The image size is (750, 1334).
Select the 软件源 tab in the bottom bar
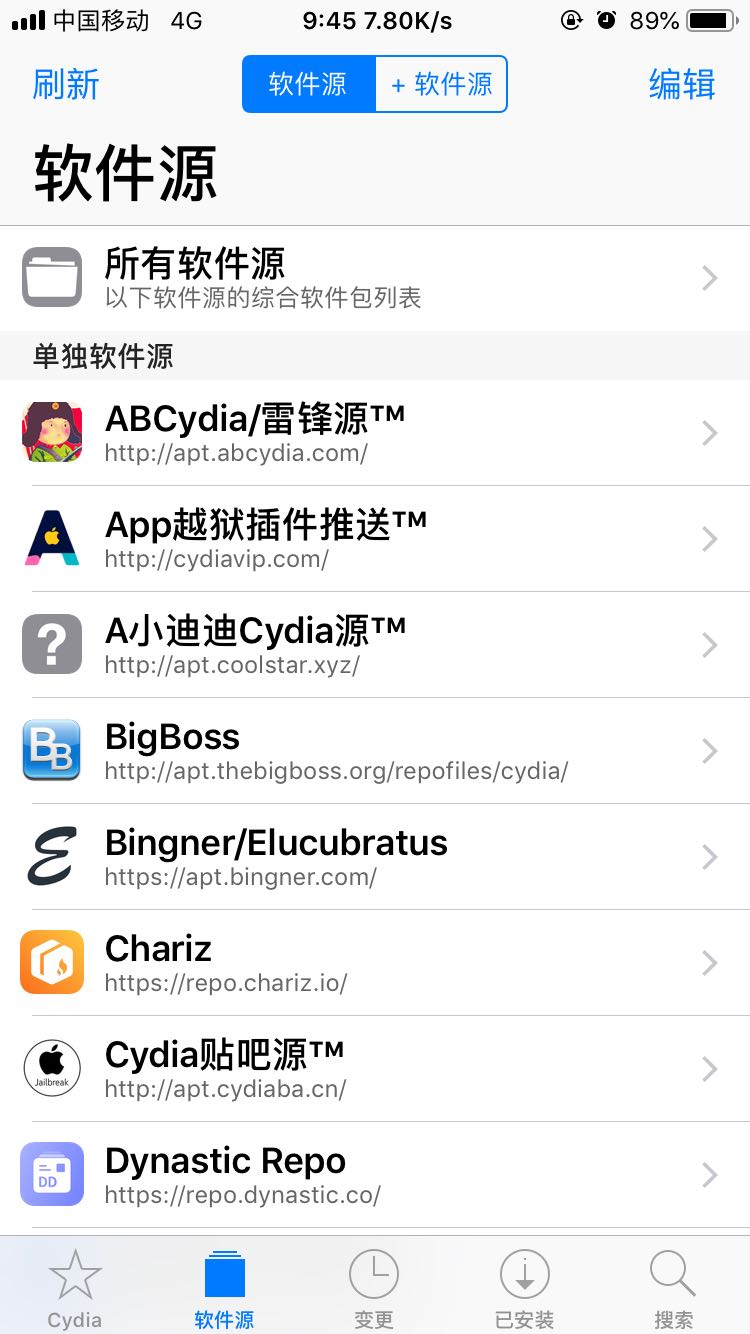224,1288
